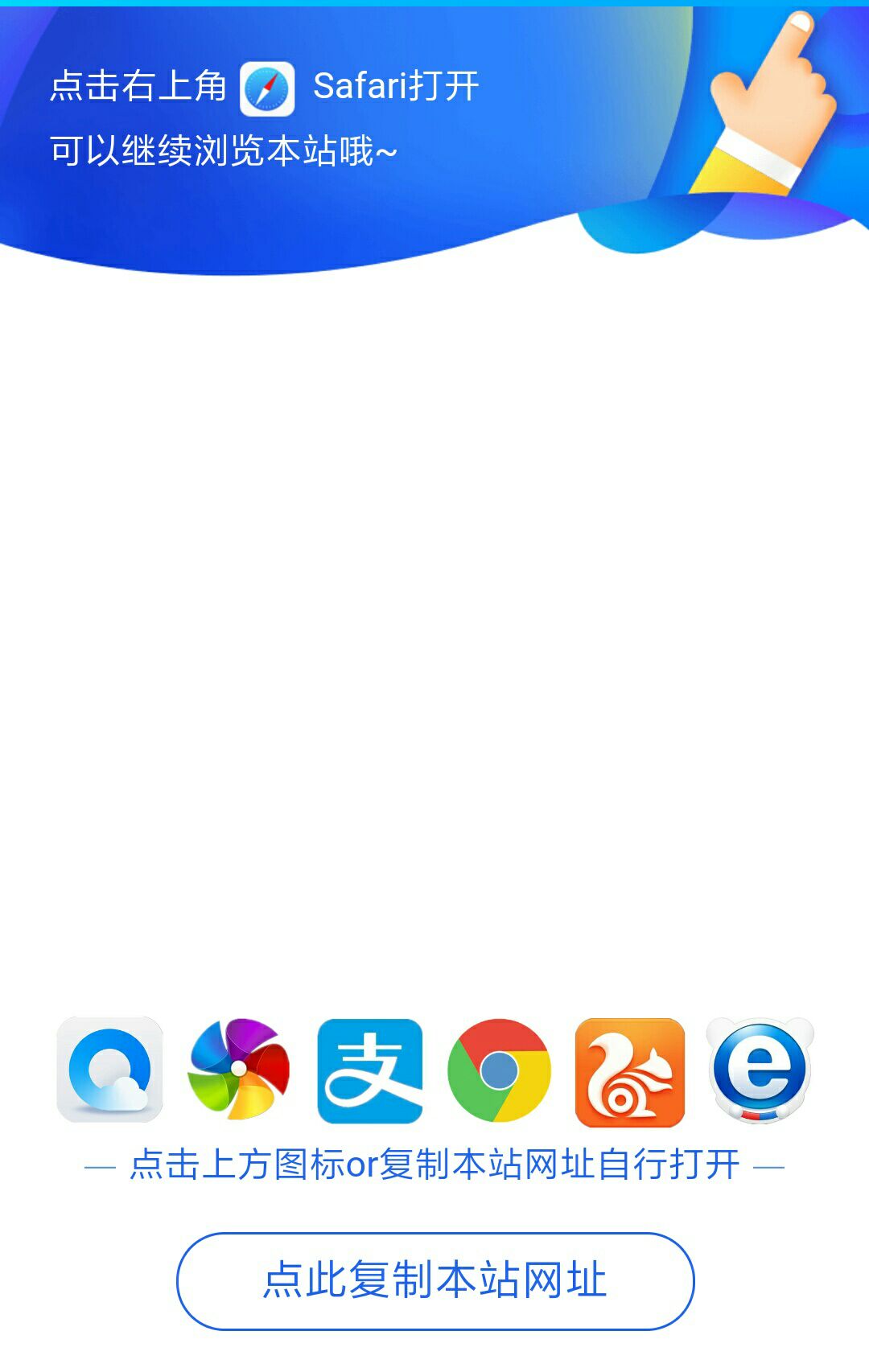Viewport: 869px width, 1372px height.
Task: Open site in UC Browser icon
Action: 629,1072
